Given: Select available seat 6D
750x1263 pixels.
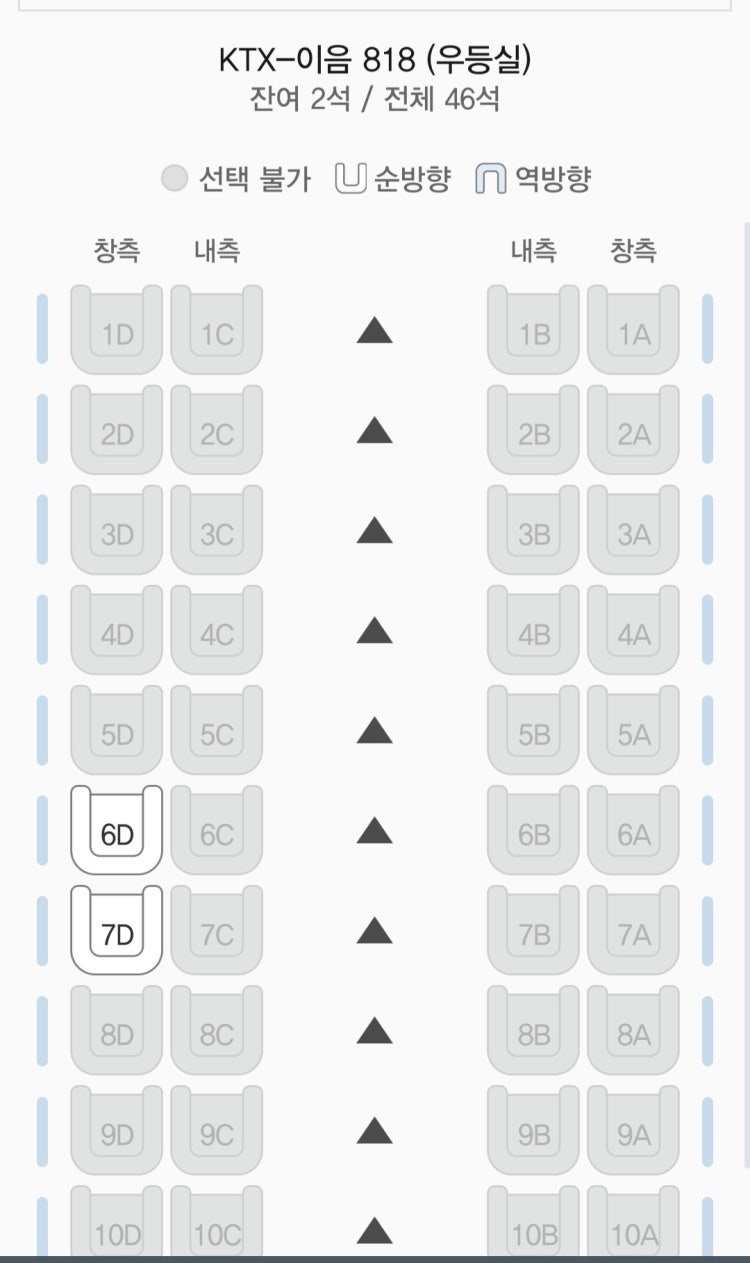Looking at the screenshot, I should point(117,830).
